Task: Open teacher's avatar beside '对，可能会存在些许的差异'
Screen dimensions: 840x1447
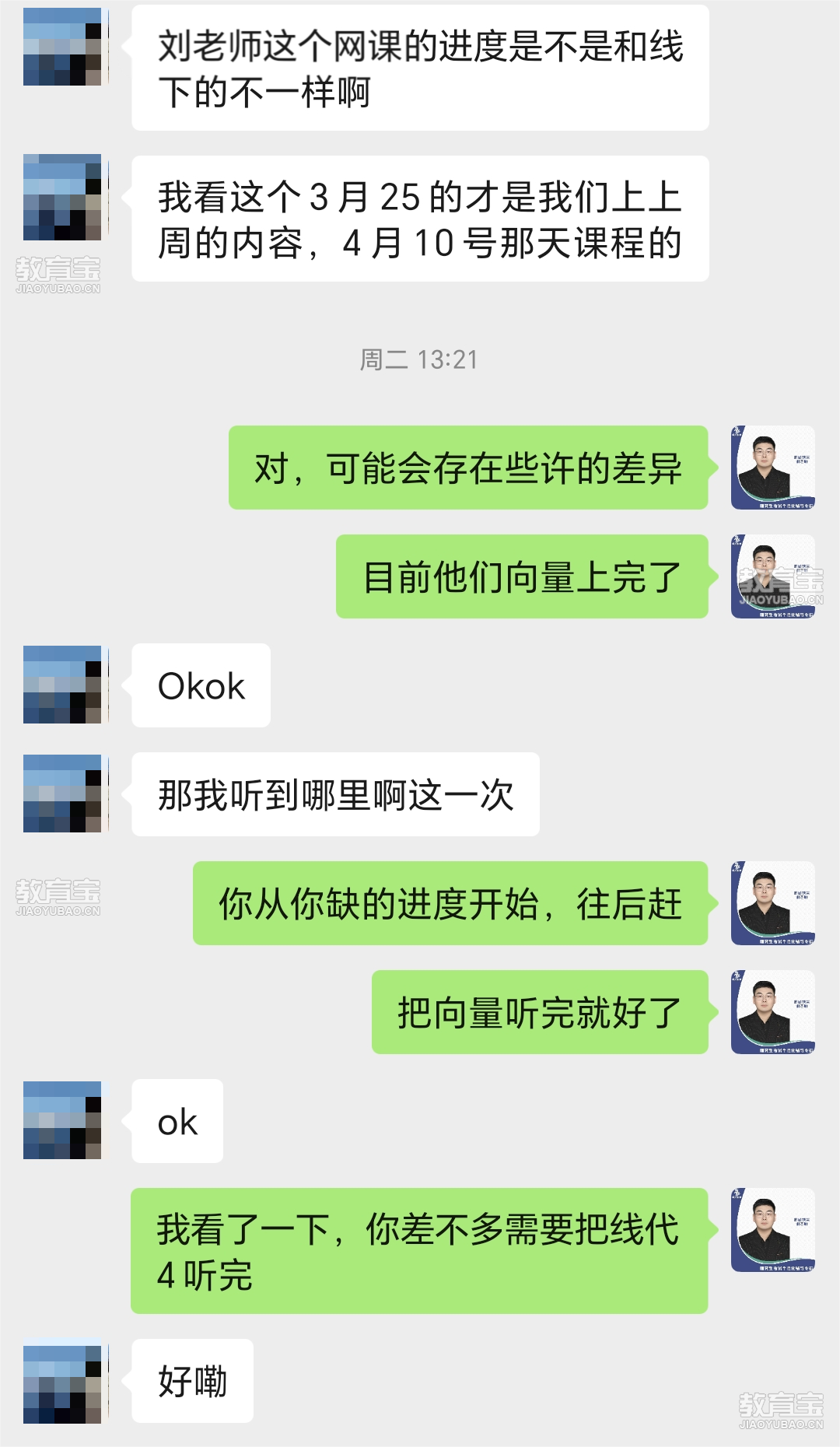Action: [772, 468]
